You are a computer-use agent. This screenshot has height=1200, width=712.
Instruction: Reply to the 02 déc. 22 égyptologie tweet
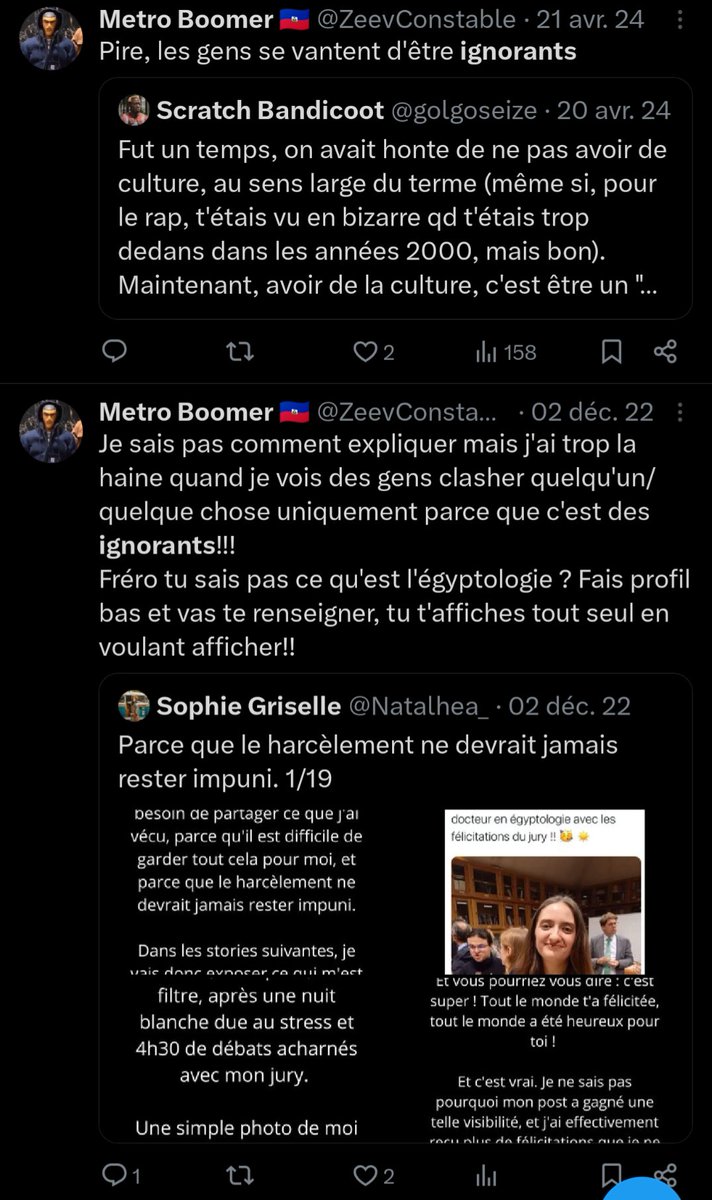click(121, 1175)
